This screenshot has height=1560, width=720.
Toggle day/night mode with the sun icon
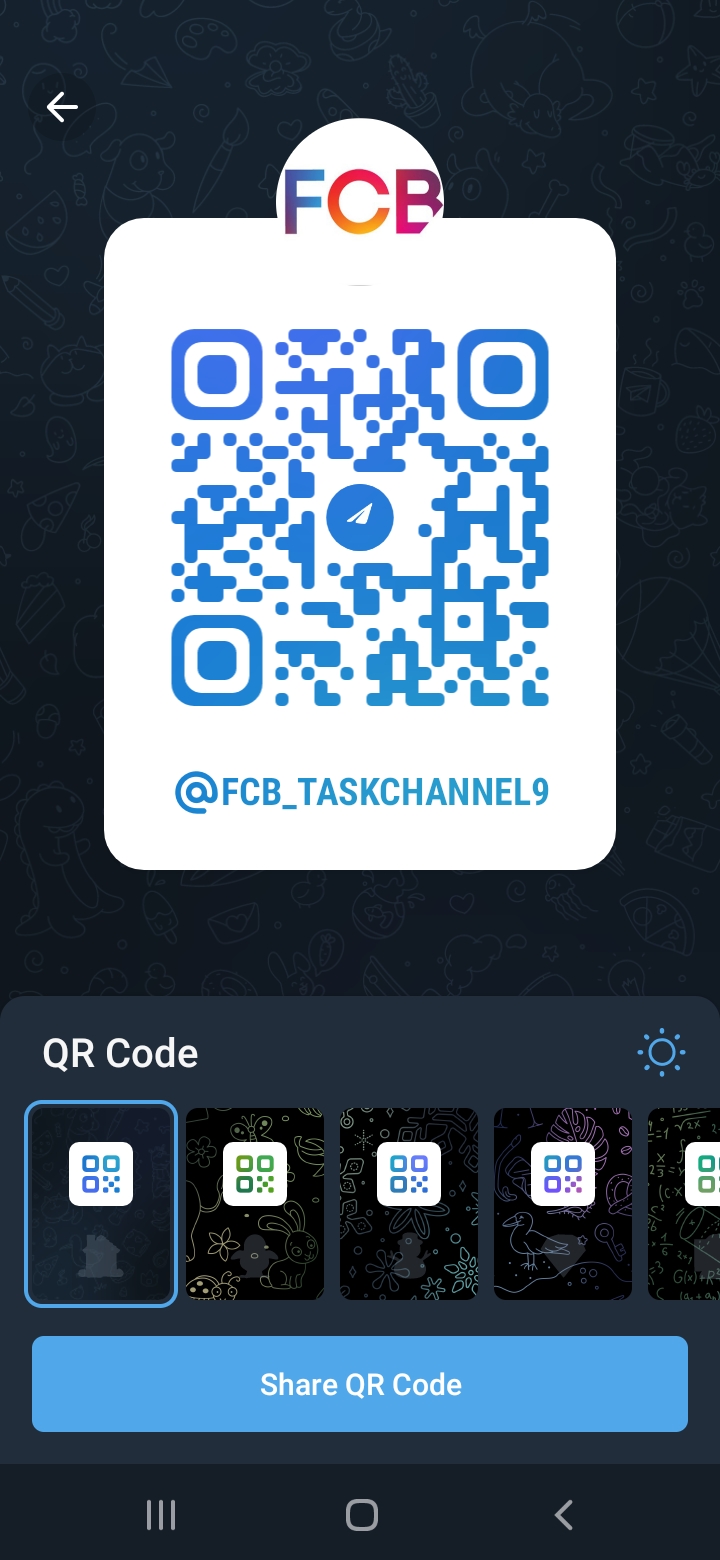point(661,1052)
